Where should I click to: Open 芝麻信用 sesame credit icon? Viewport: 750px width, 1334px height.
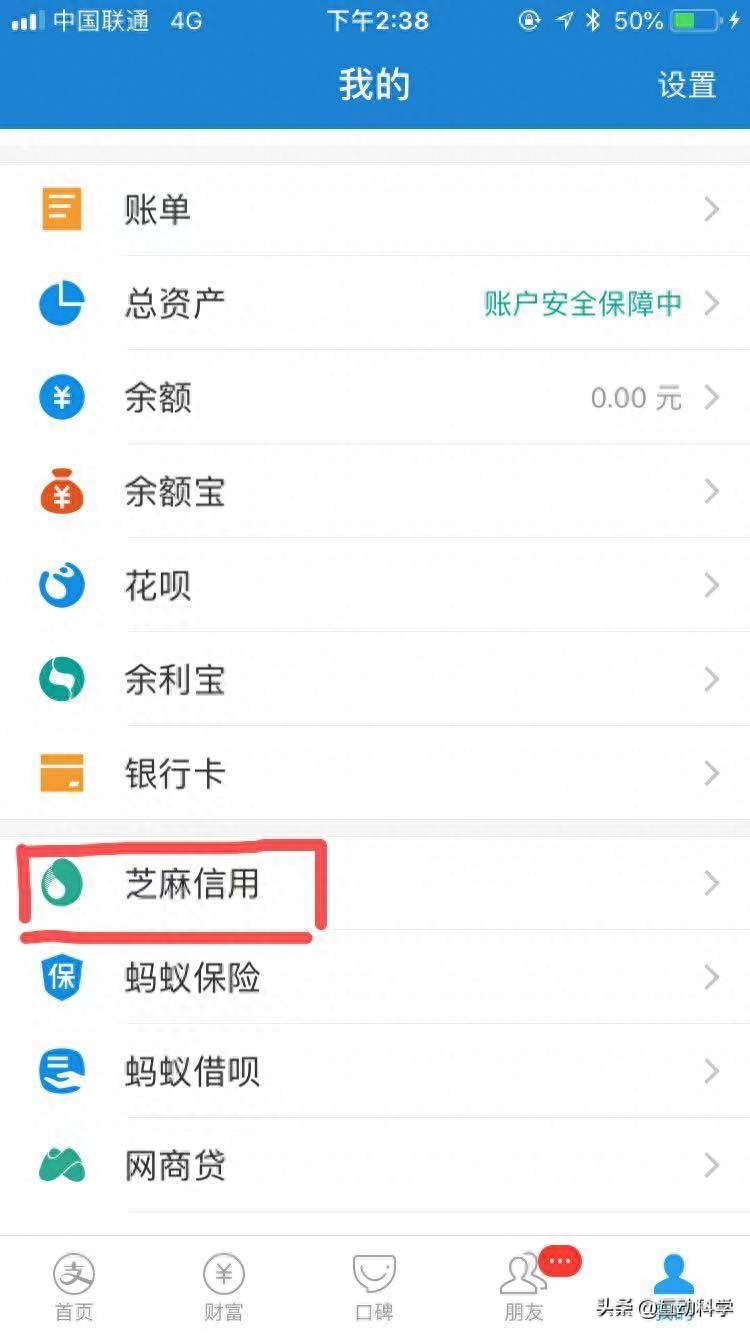coord(62,884)
